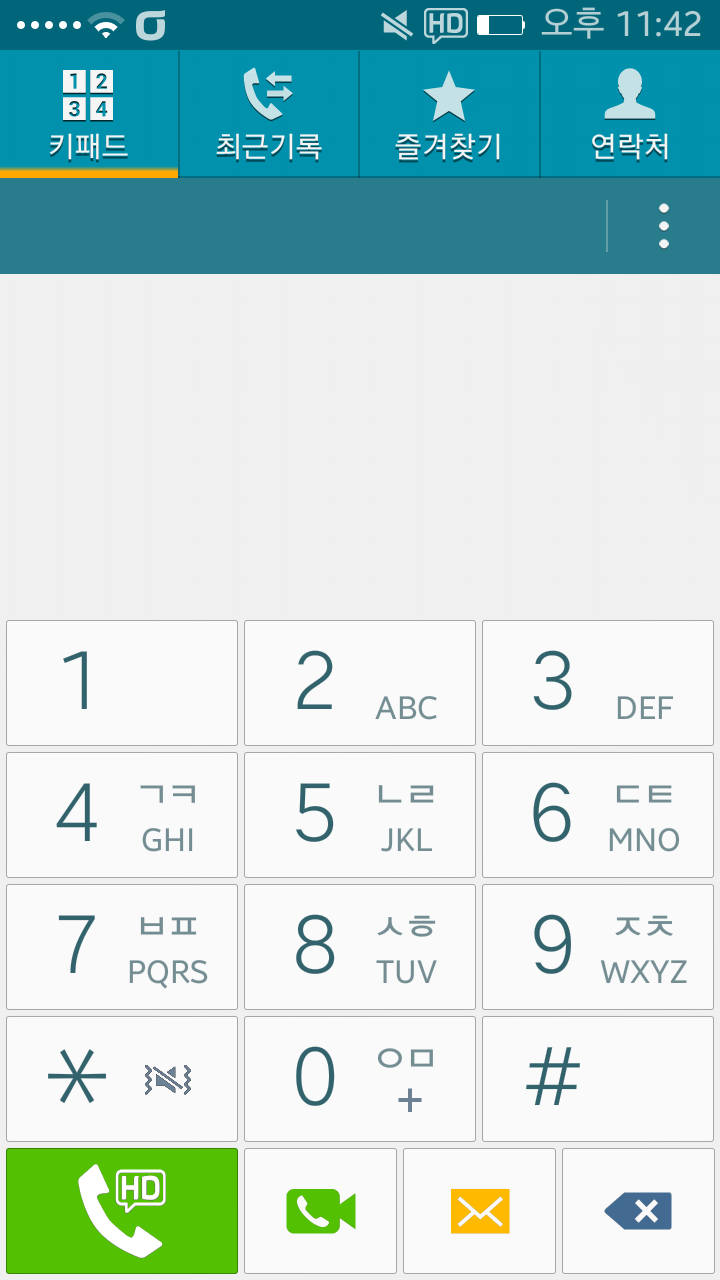The width and height of the screenshot is (720, 1280).
Task: Tap the hash # key
Action: point(598,1079)
